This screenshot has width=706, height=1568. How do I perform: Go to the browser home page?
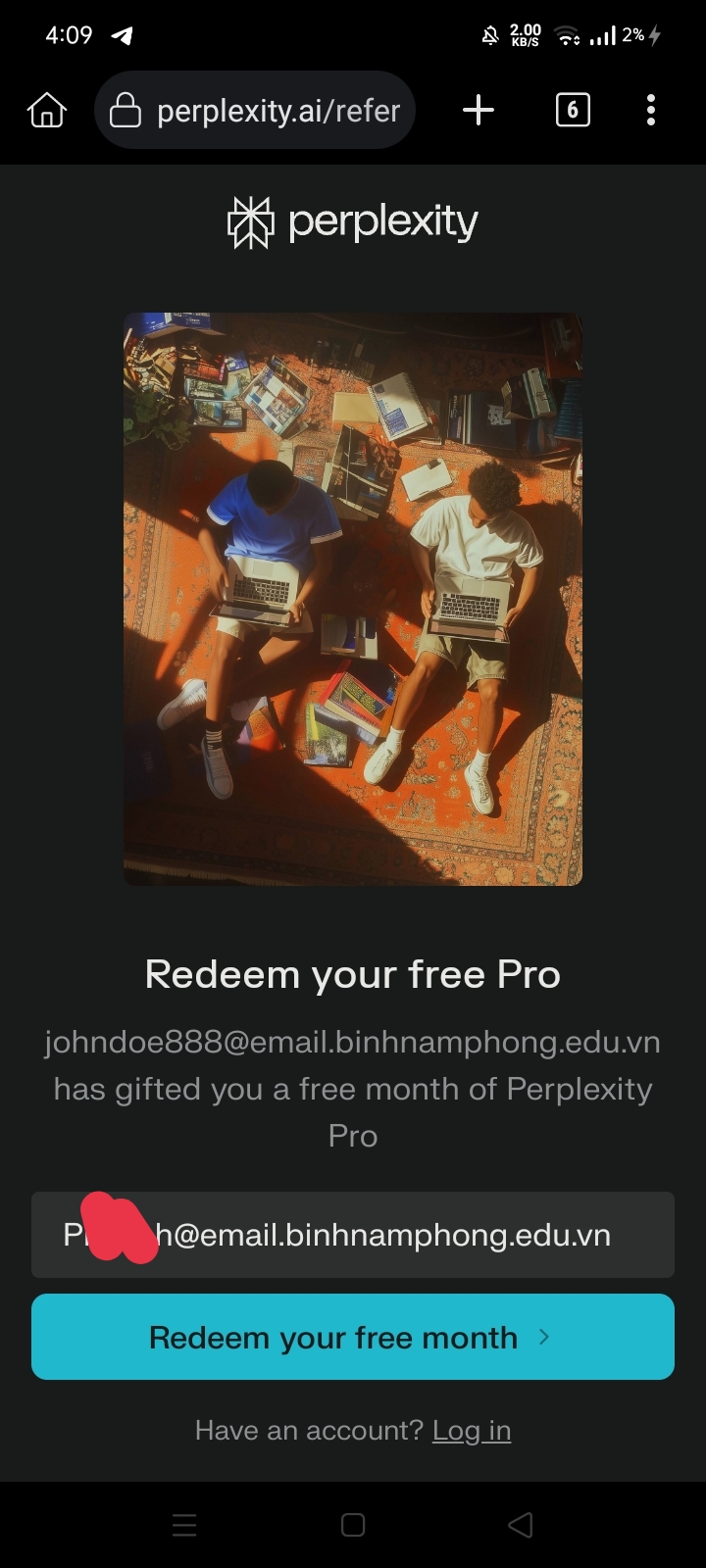pyautogui.click(x=47, y=110)
